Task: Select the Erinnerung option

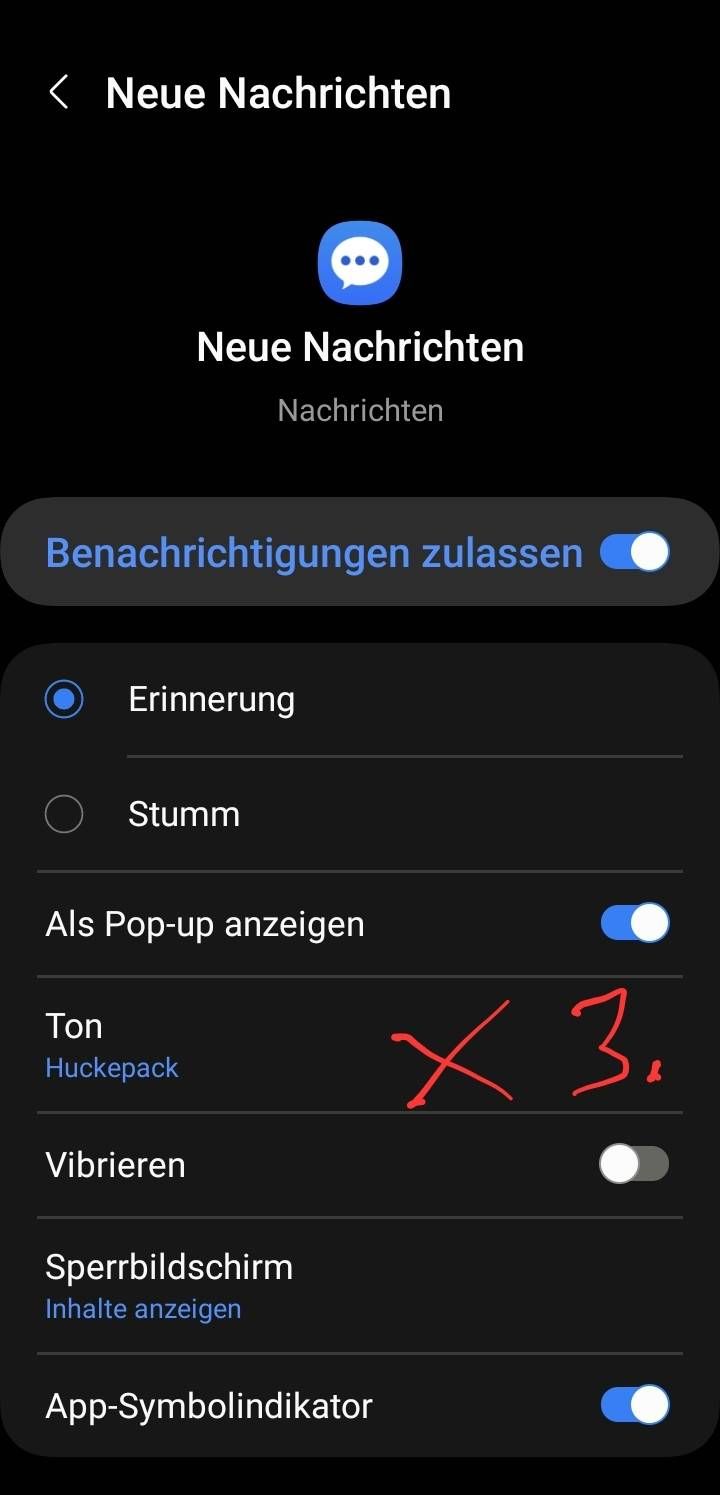Action: [64, 699]
